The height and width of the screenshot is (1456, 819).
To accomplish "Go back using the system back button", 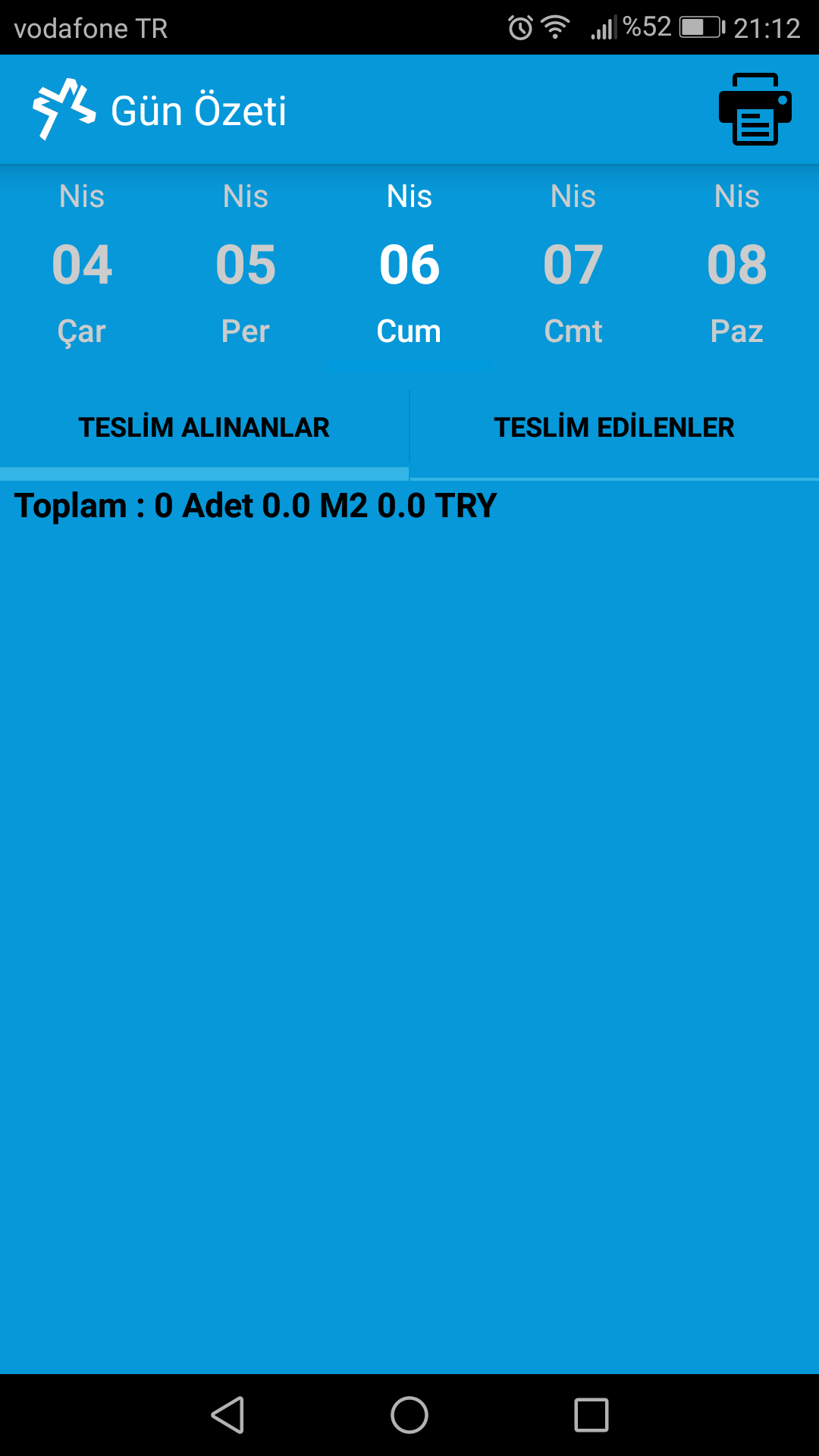I will coord(227,1415).
